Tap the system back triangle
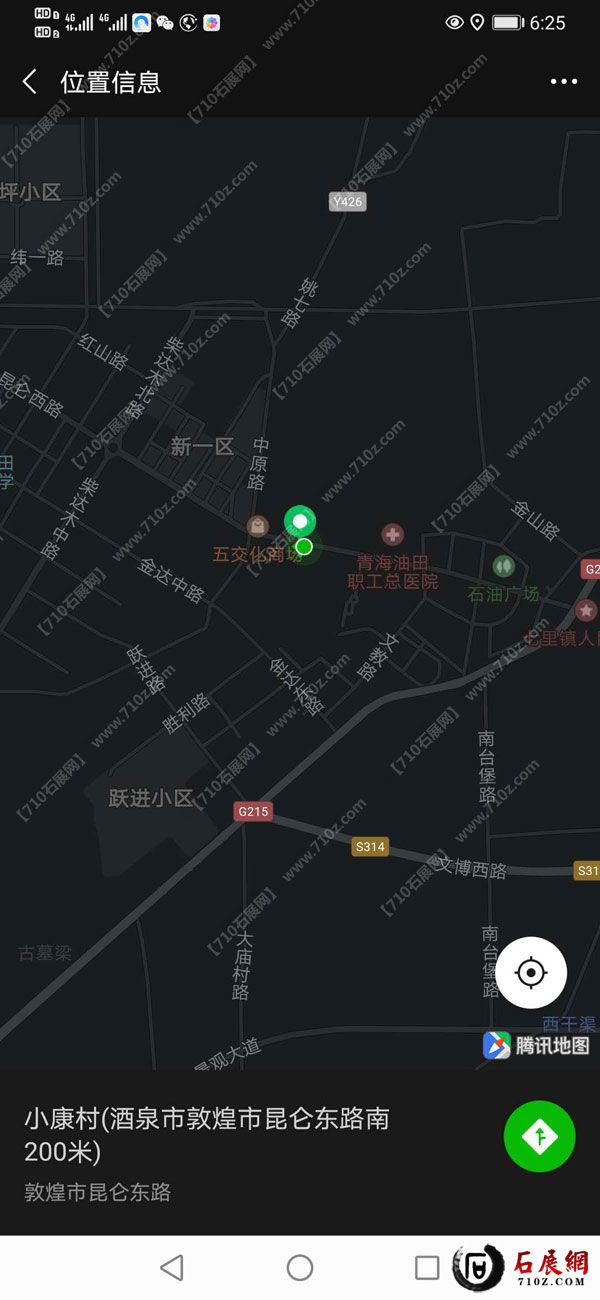The width and height of the screenshot is (600, 1300). 172,1268
